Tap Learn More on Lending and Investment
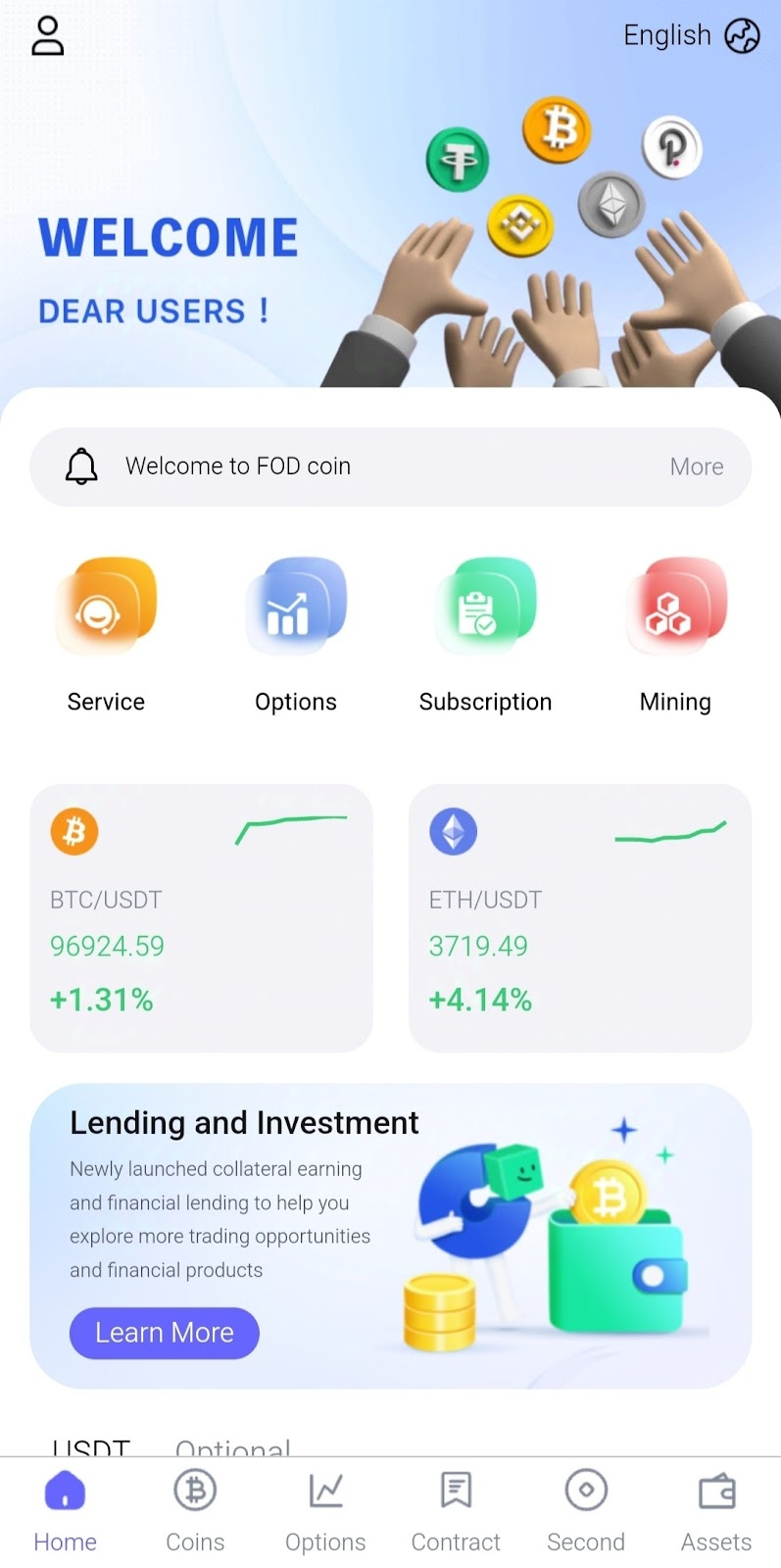 (x=164, y=1333)
